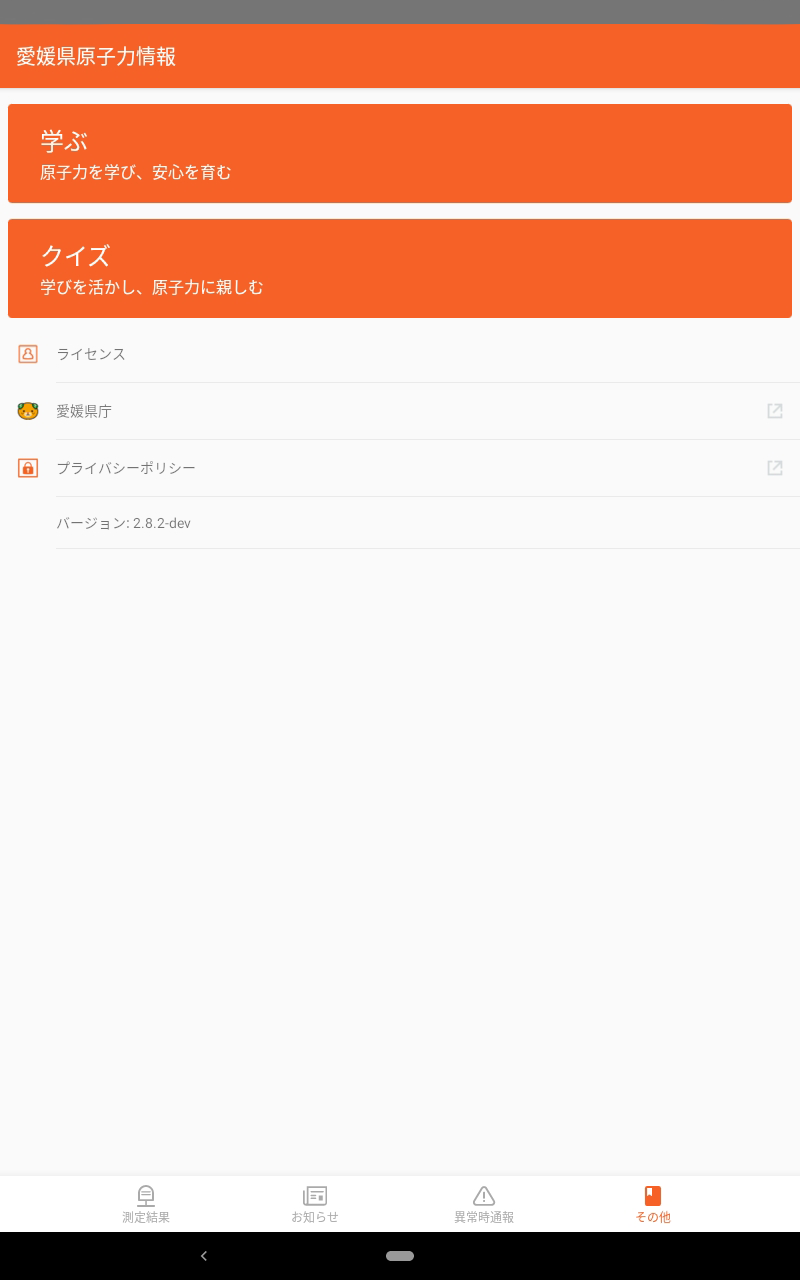The image size is (800, 1280).
Task: Open the 愛媛県庁 external link
Action: pos(400,411)
